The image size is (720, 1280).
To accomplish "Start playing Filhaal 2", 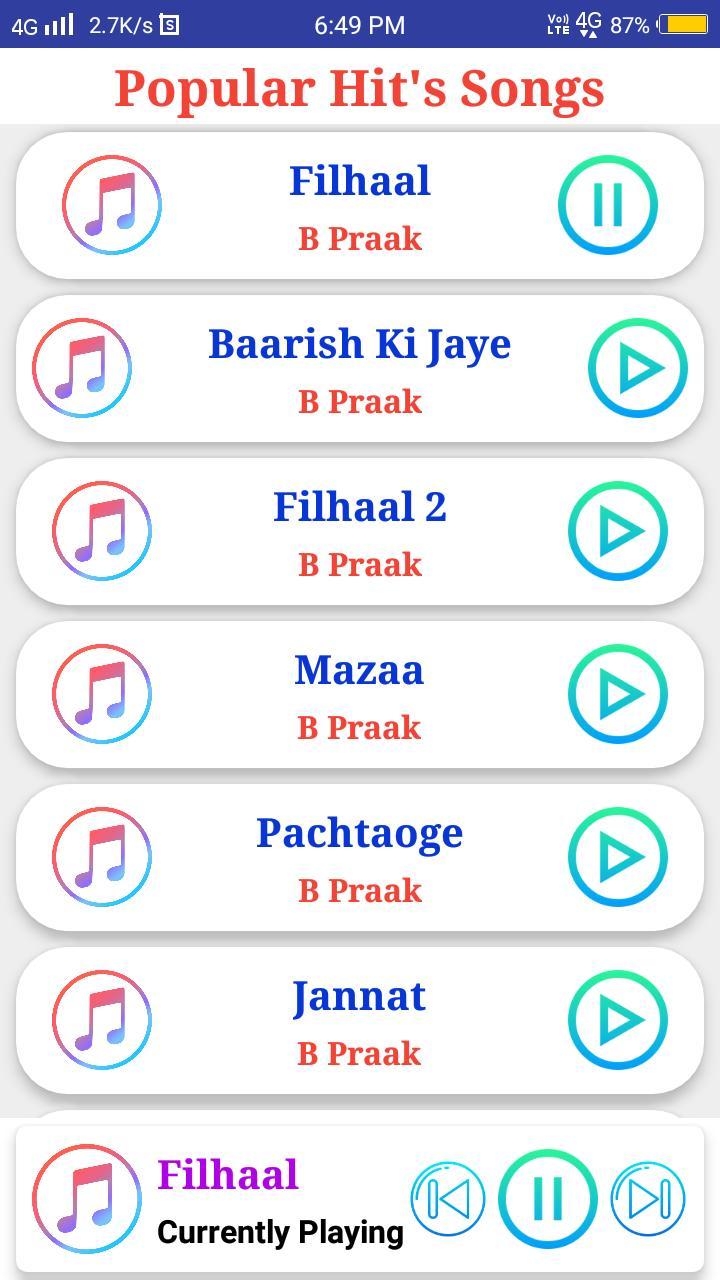I will pyautogui.click(x=618, y=531).
